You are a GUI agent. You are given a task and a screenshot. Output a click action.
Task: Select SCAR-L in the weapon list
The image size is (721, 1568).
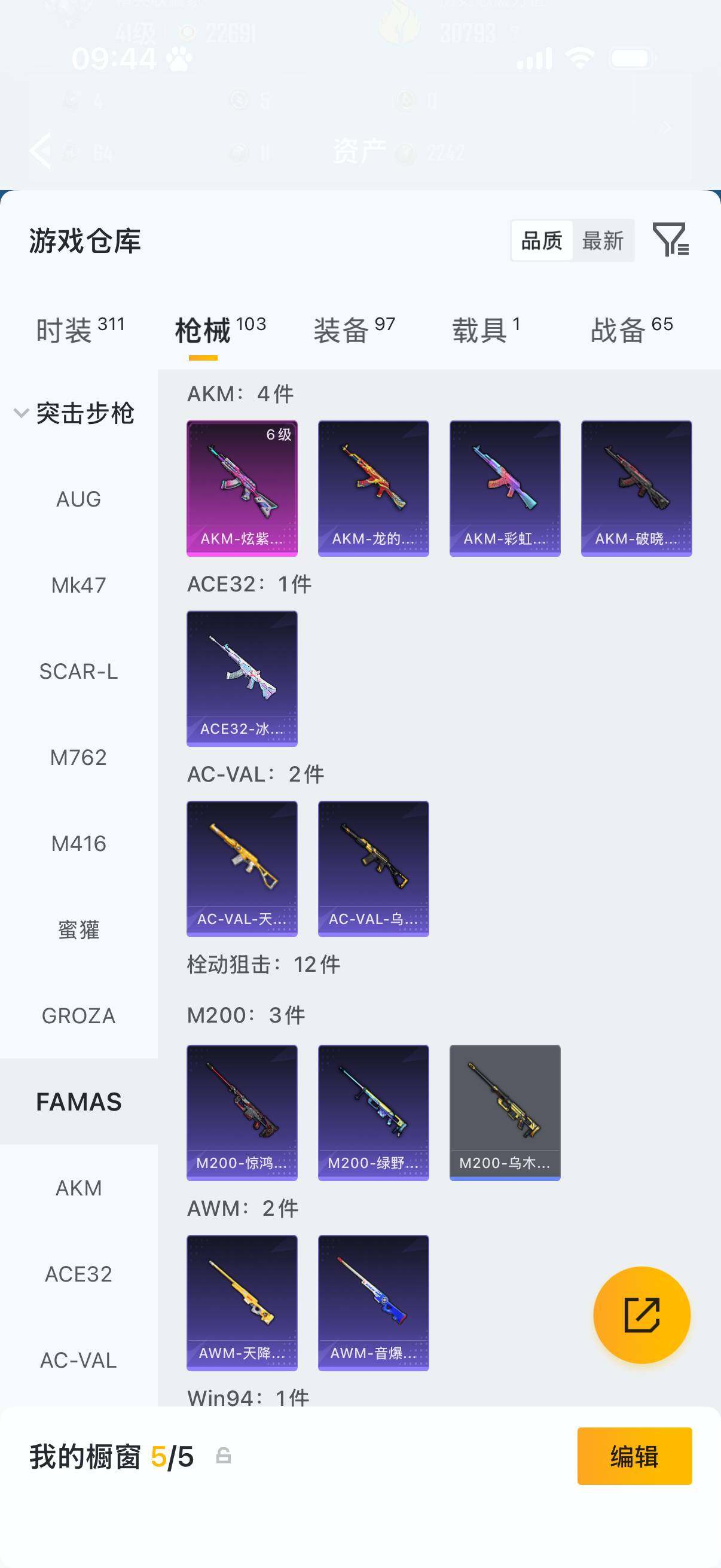(78, 672)
